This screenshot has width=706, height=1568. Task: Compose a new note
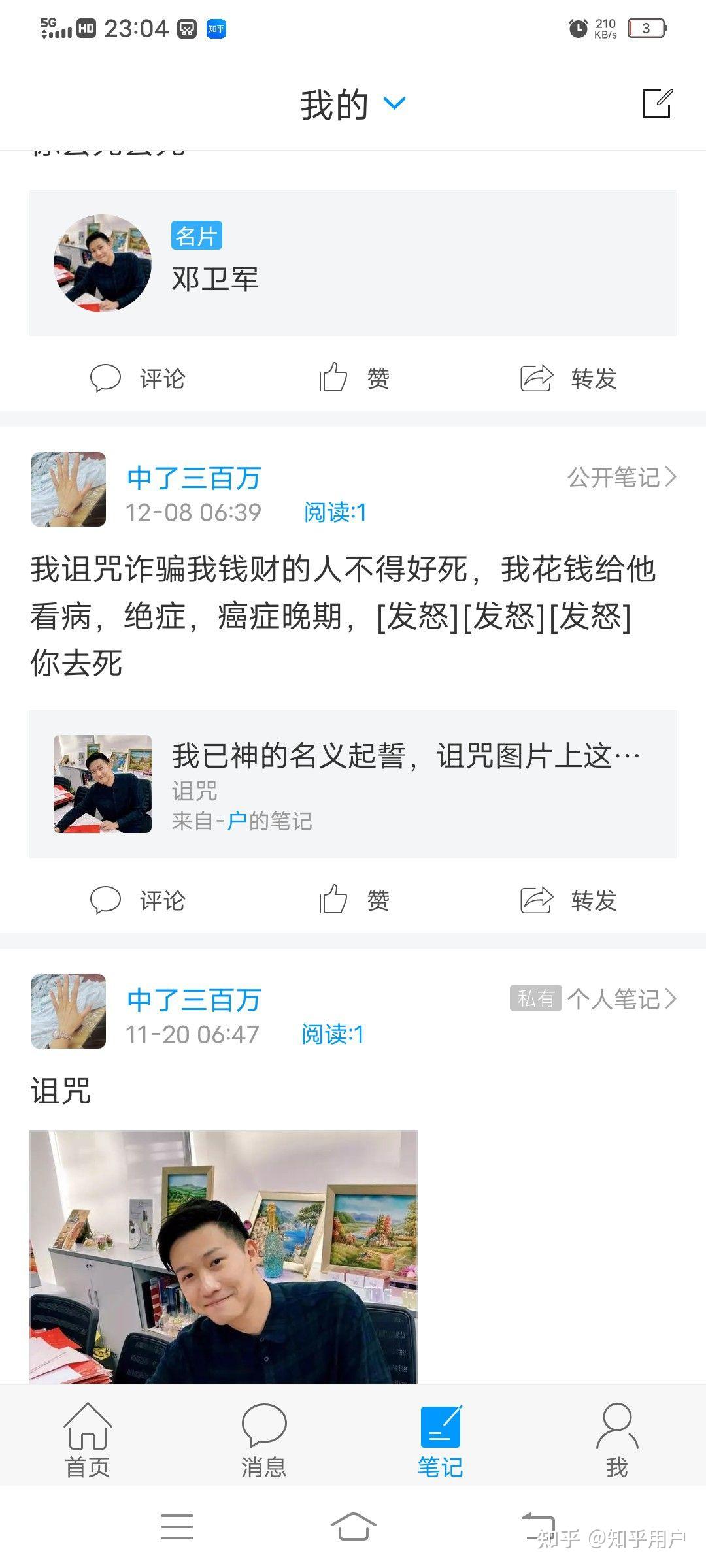pyautogui.click(x=658, y=103)
